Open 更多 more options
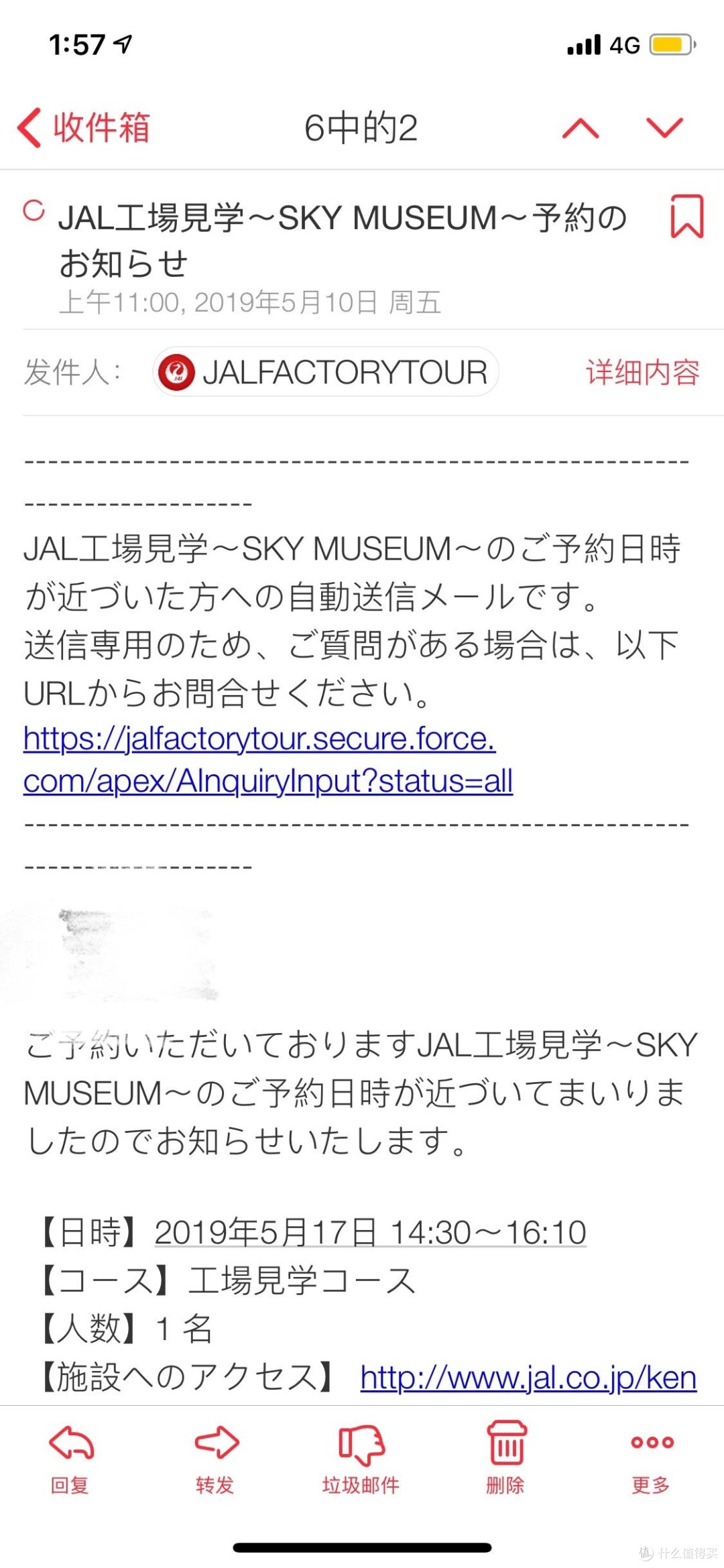 [x=651, y=1459]
